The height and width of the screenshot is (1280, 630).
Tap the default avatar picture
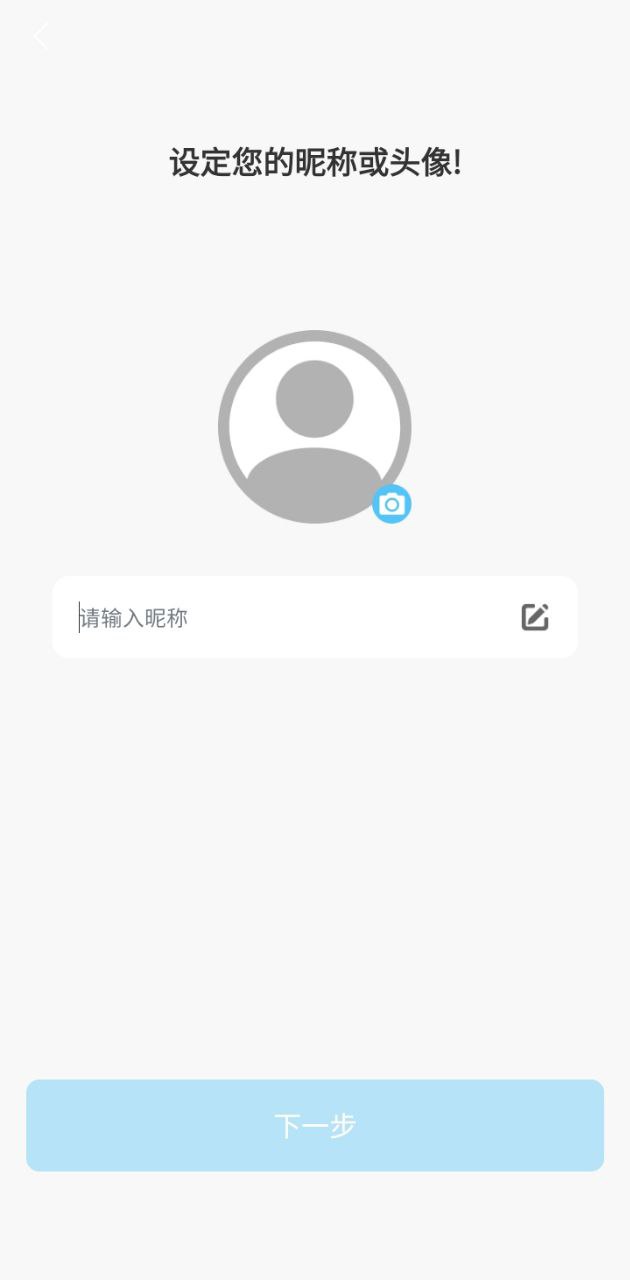click(314, 427)
